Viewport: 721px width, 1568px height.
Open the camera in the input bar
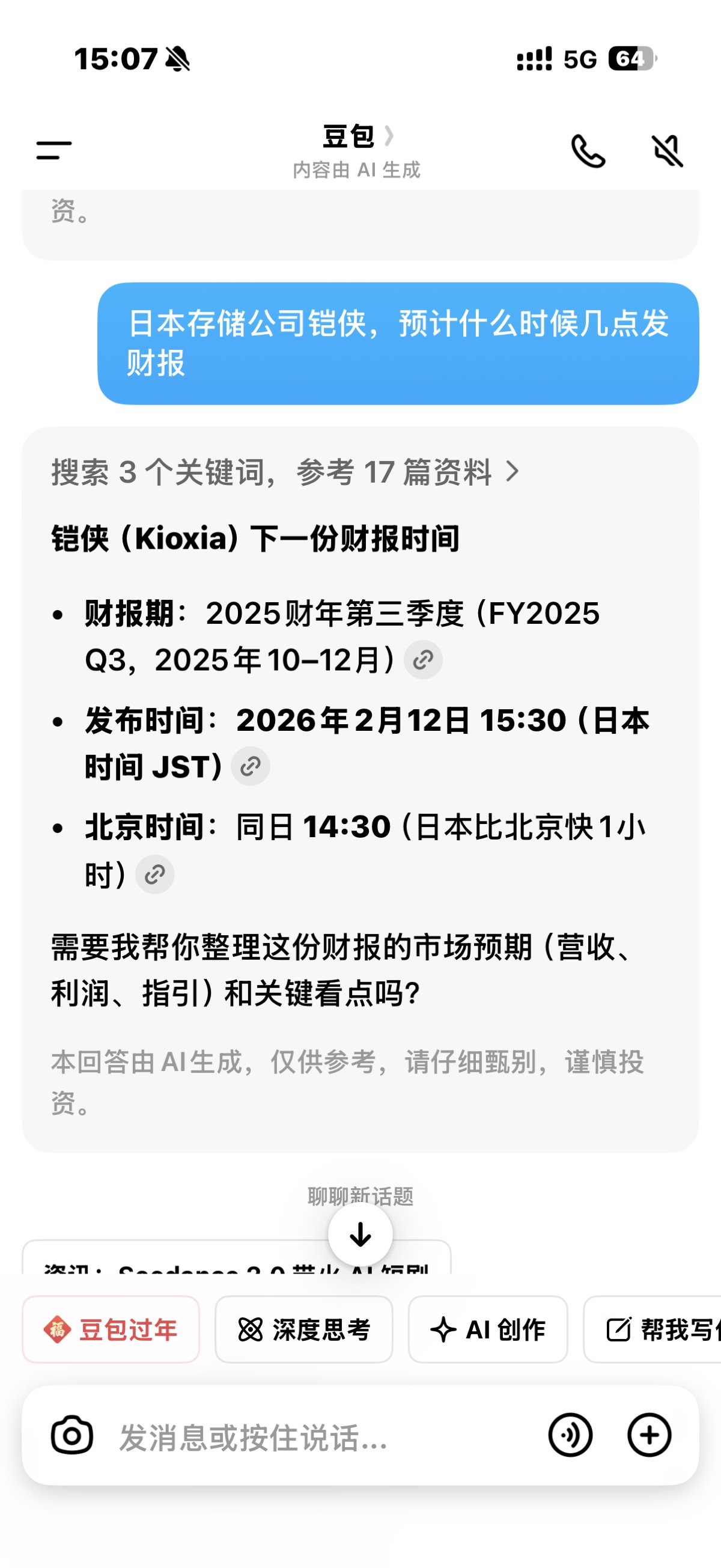click(x=71, y=1435)
